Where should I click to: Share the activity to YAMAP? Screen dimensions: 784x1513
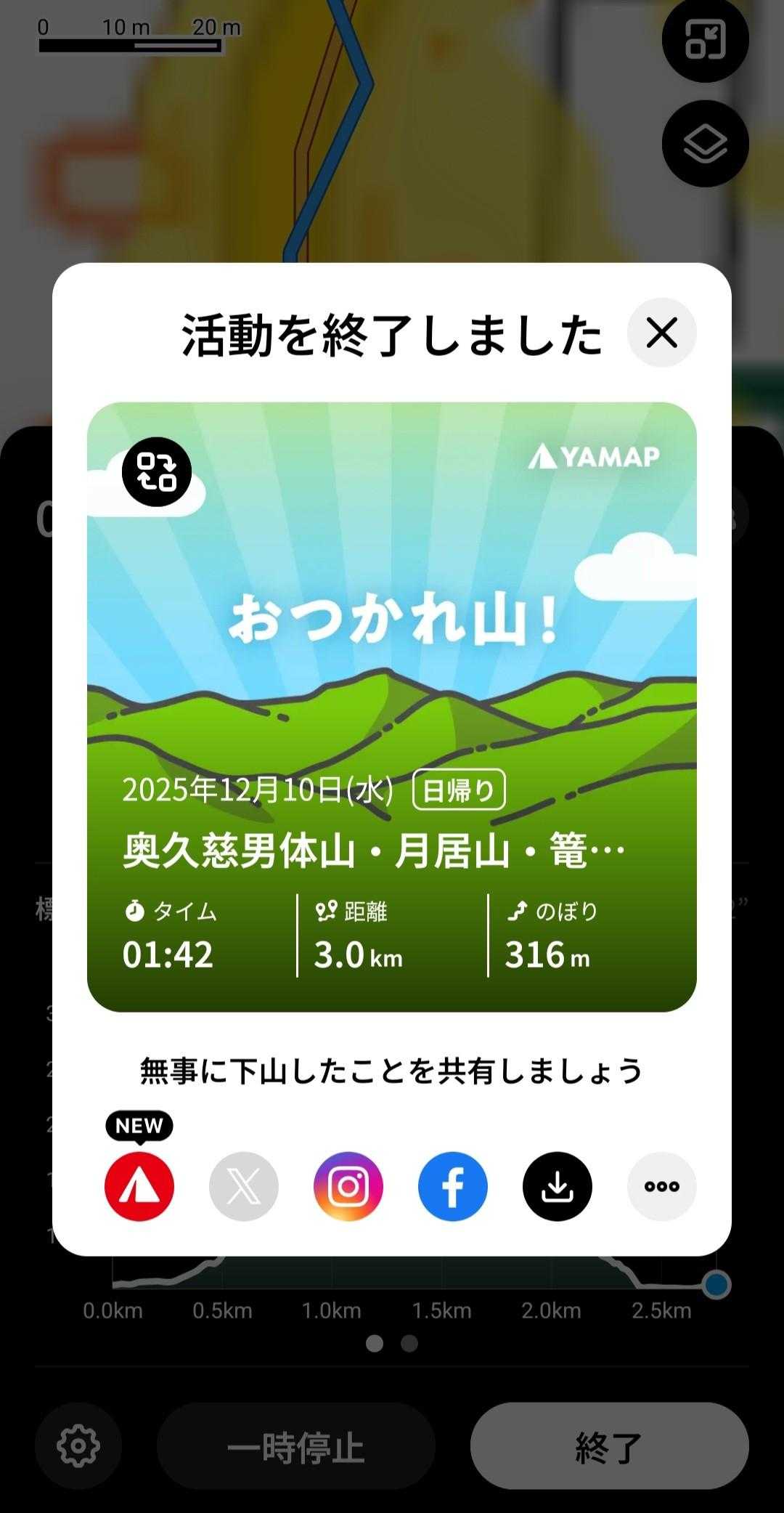139,1186
